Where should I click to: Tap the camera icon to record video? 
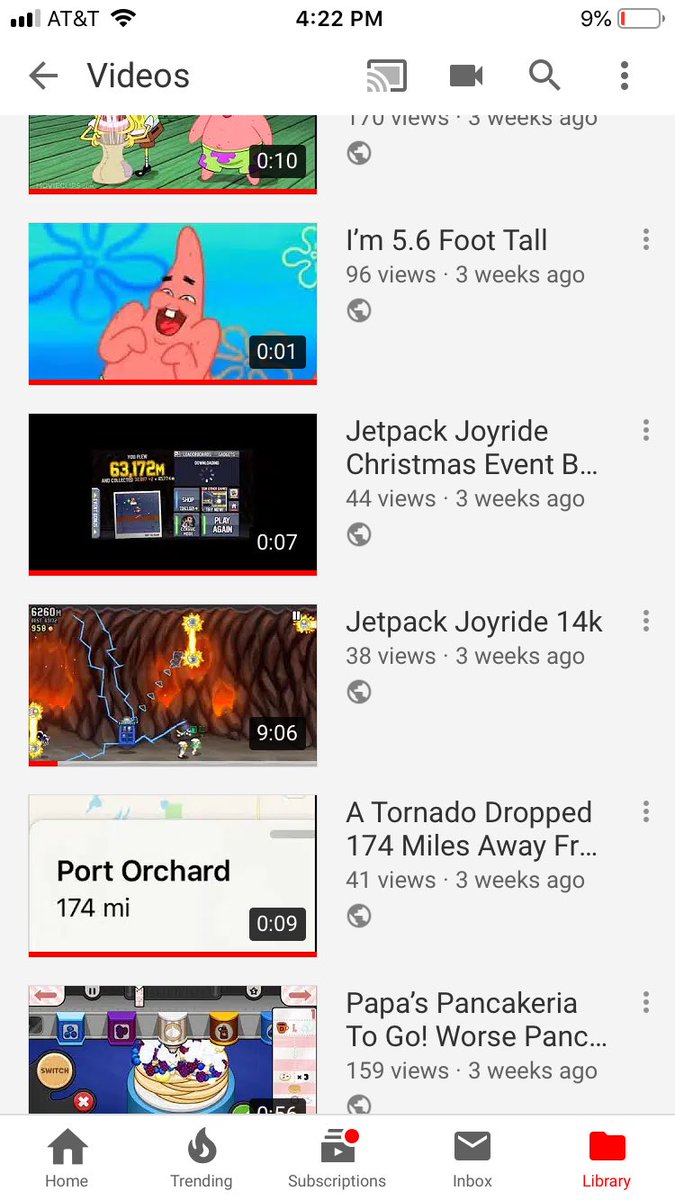pos(466,76)
